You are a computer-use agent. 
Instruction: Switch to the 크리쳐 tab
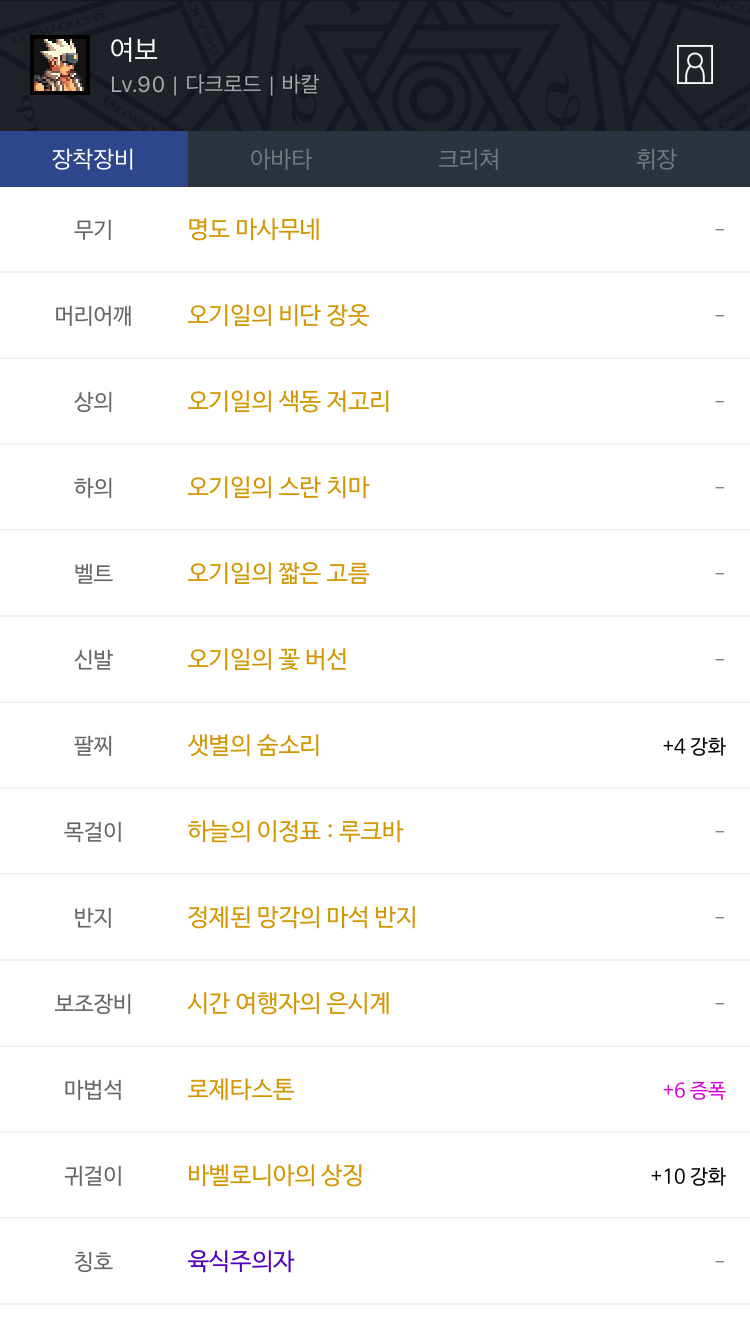(468, 159)
